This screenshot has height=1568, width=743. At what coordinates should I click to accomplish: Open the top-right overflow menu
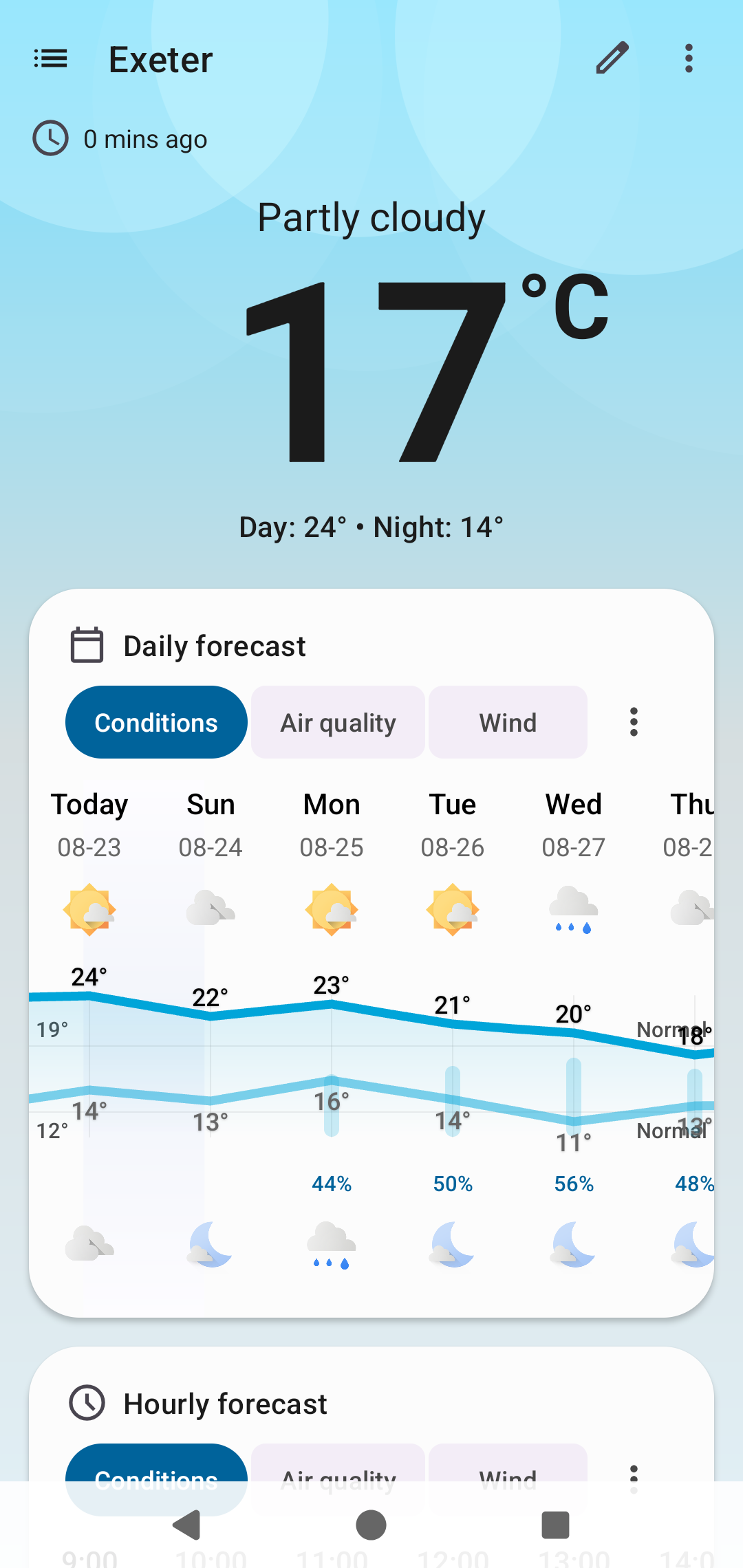689,58
